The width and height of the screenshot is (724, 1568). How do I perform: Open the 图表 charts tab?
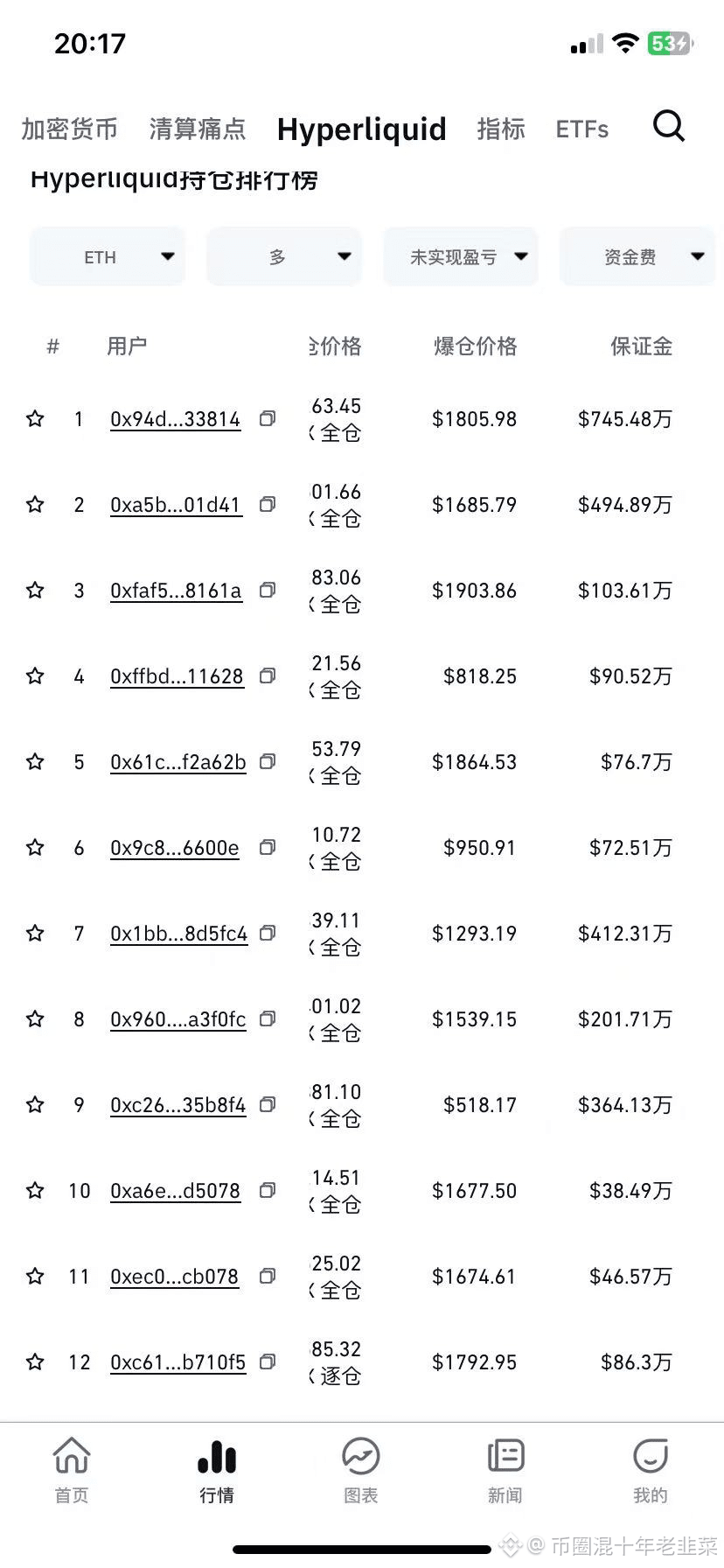click(360, 1471)
